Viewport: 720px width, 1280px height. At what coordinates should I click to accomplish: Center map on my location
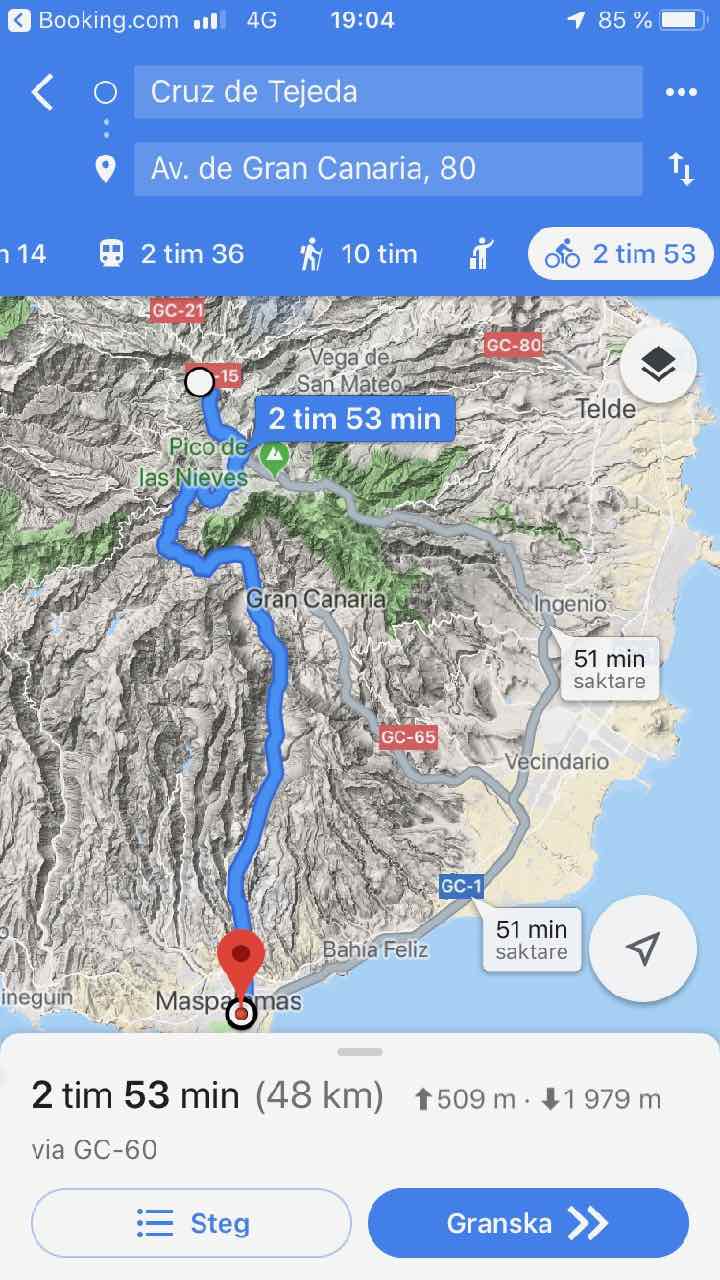tap(643, 948)
